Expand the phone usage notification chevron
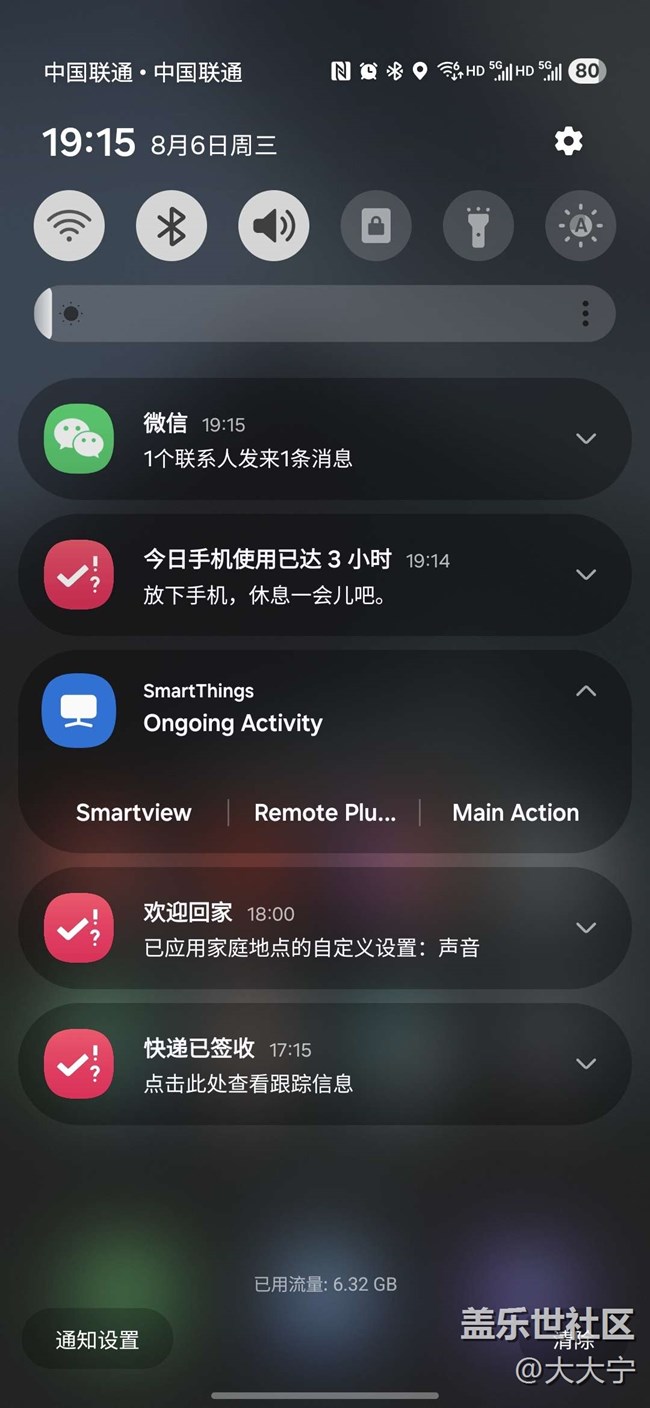The width and height of the screenshot is (650, 1408). (x=586, y=574)
